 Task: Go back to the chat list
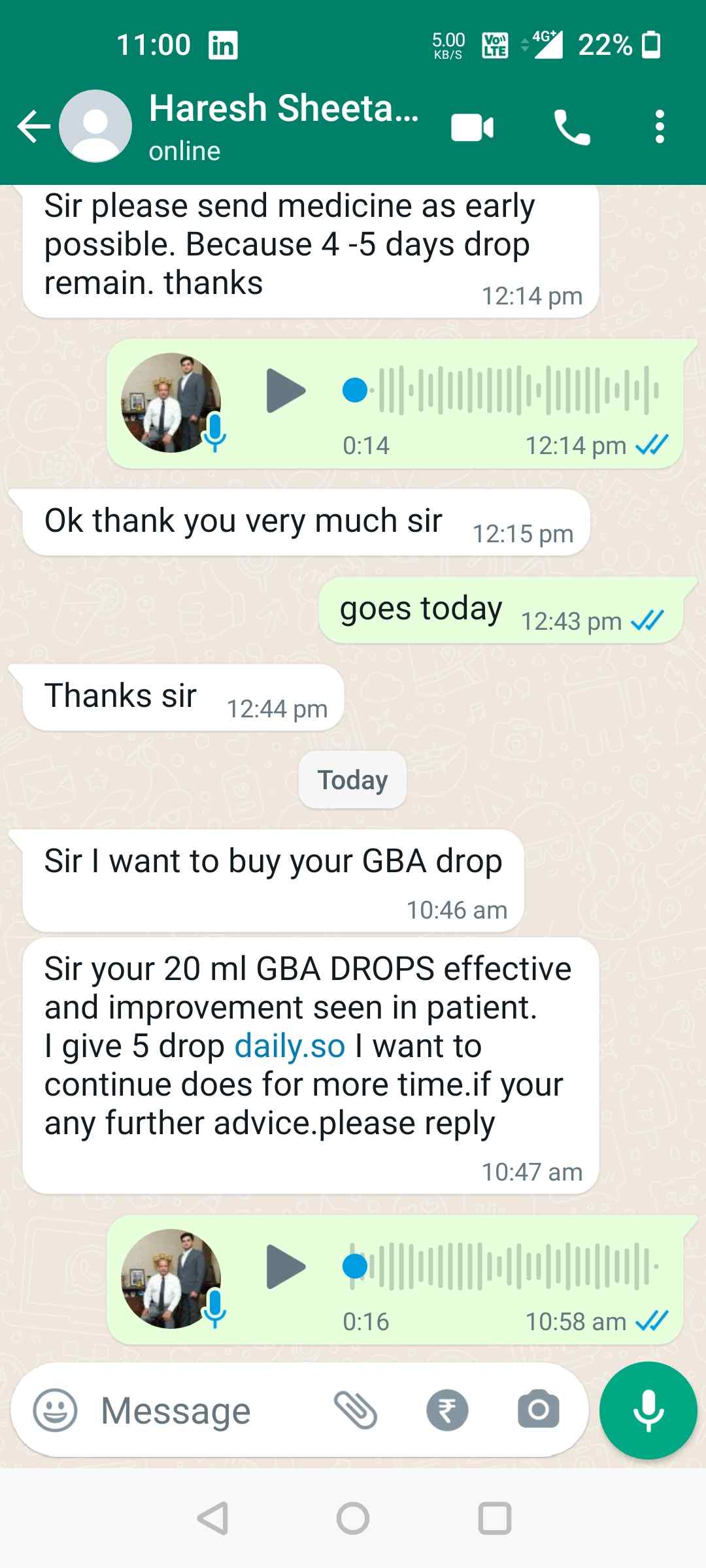34,126
